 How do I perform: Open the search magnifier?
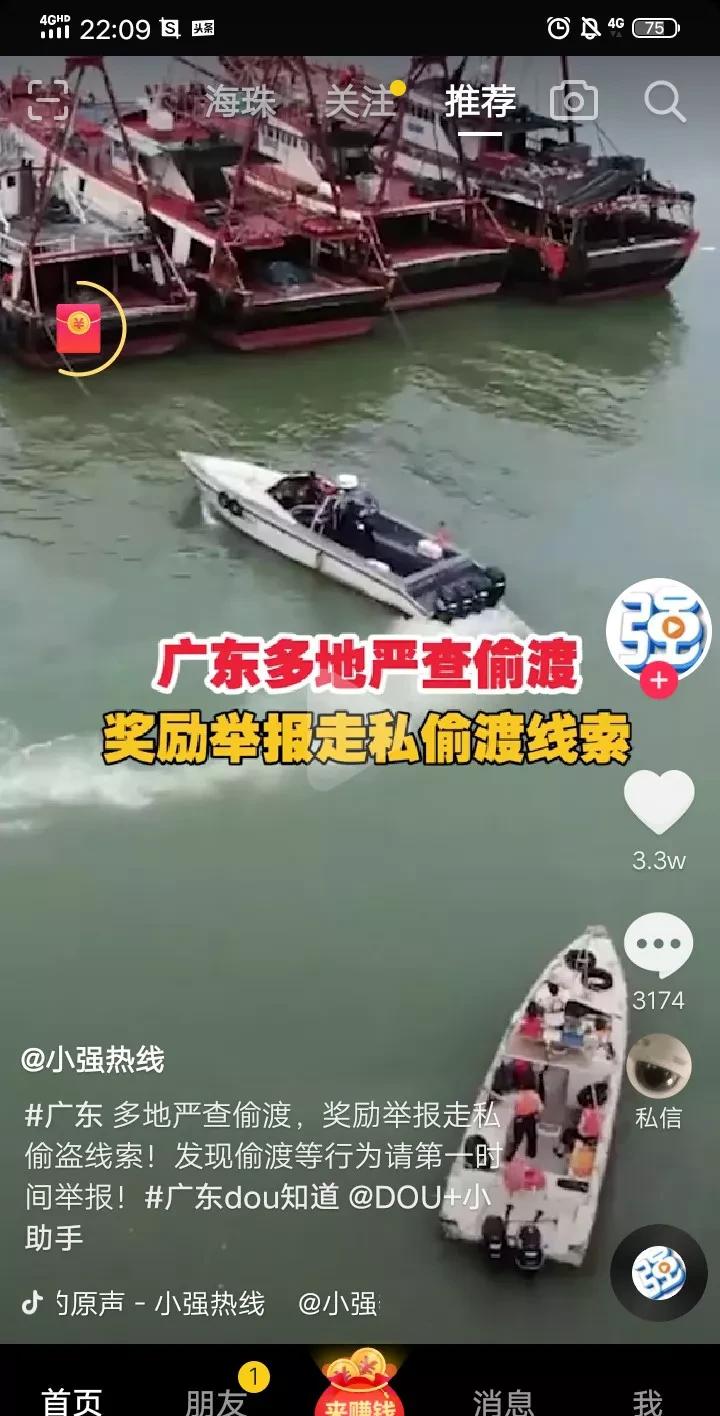tap(664, 102)
